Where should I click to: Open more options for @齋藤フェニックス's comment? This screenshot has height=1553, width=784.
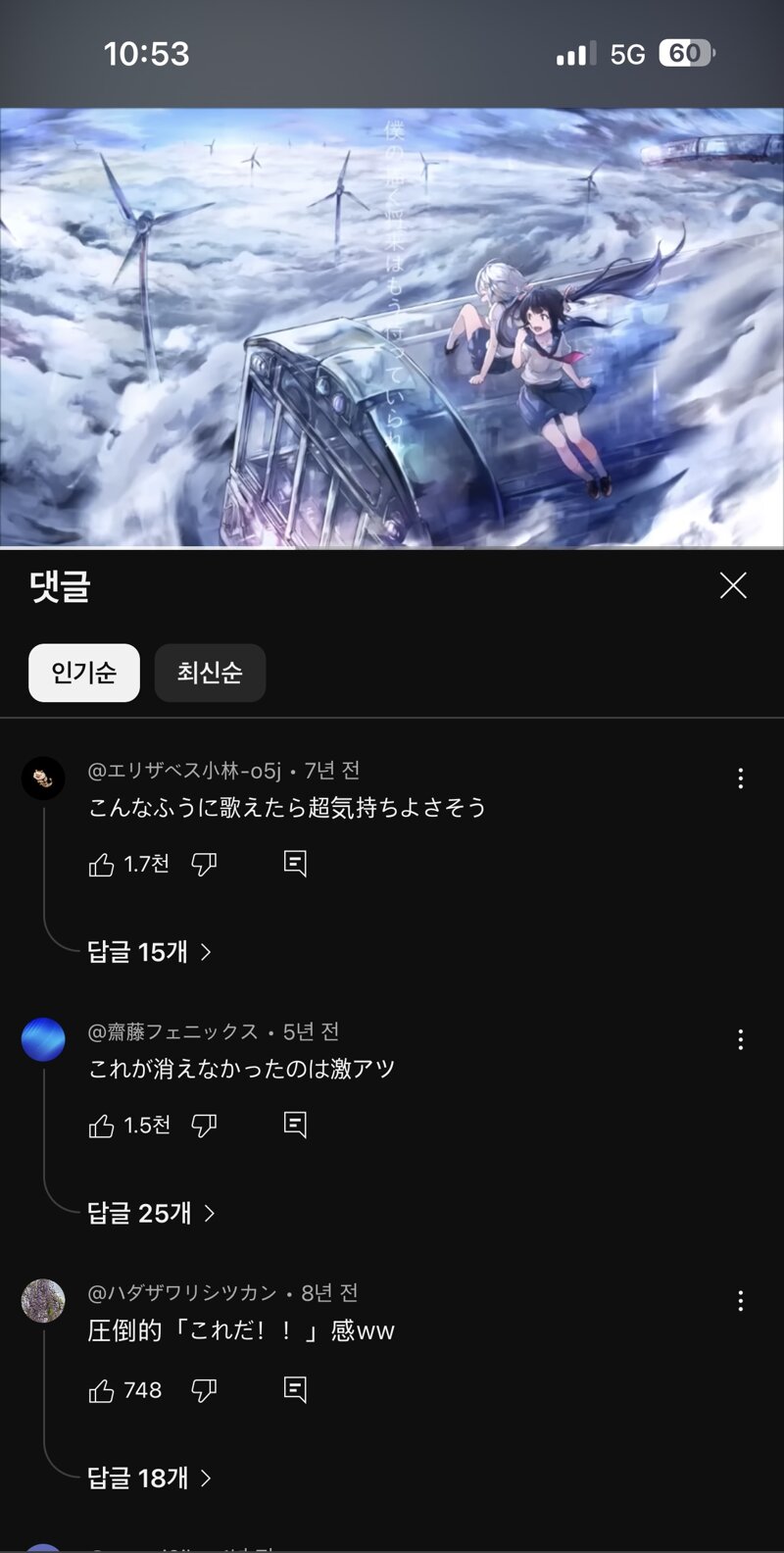point(740,1039)
